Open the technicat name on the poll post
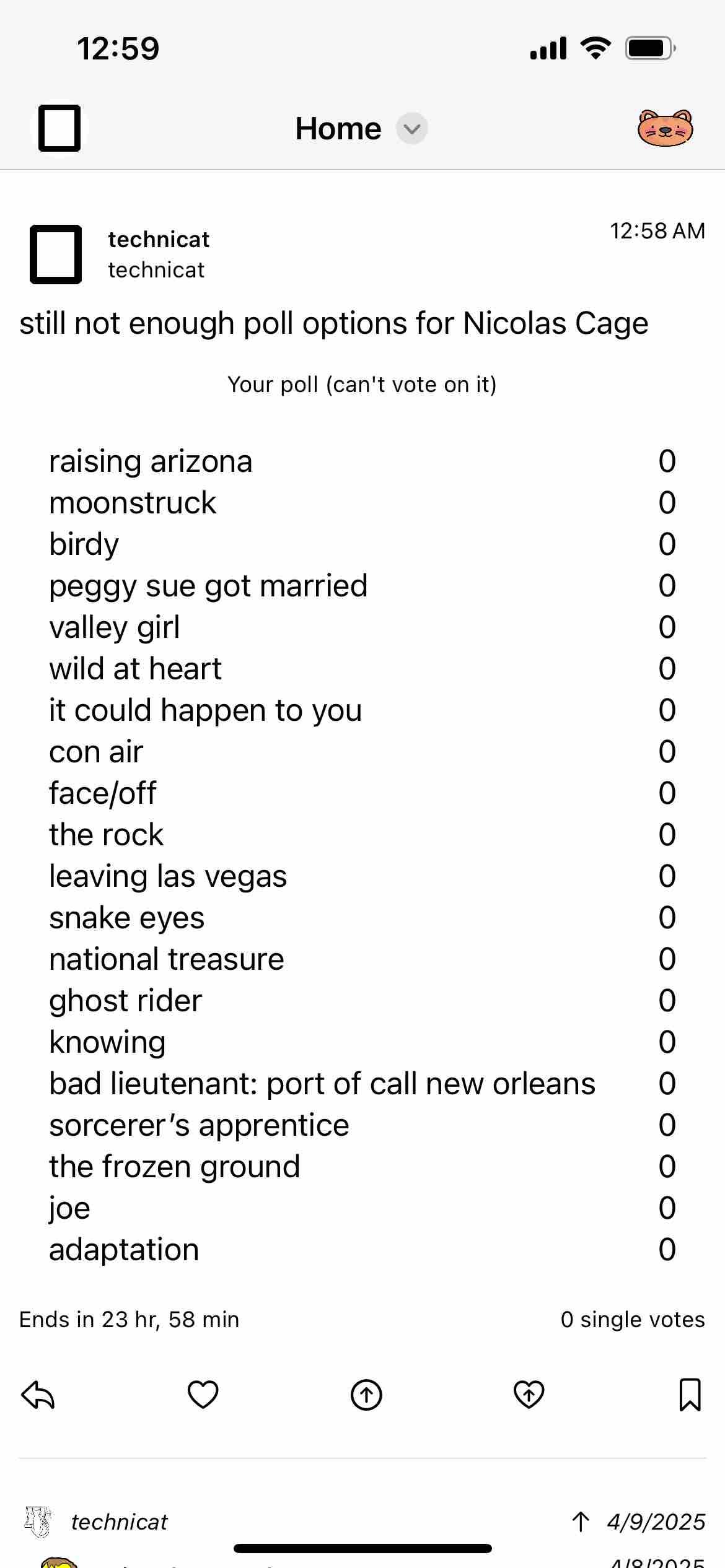Viewport: 725px width, 1568px height. coord(159,240)
